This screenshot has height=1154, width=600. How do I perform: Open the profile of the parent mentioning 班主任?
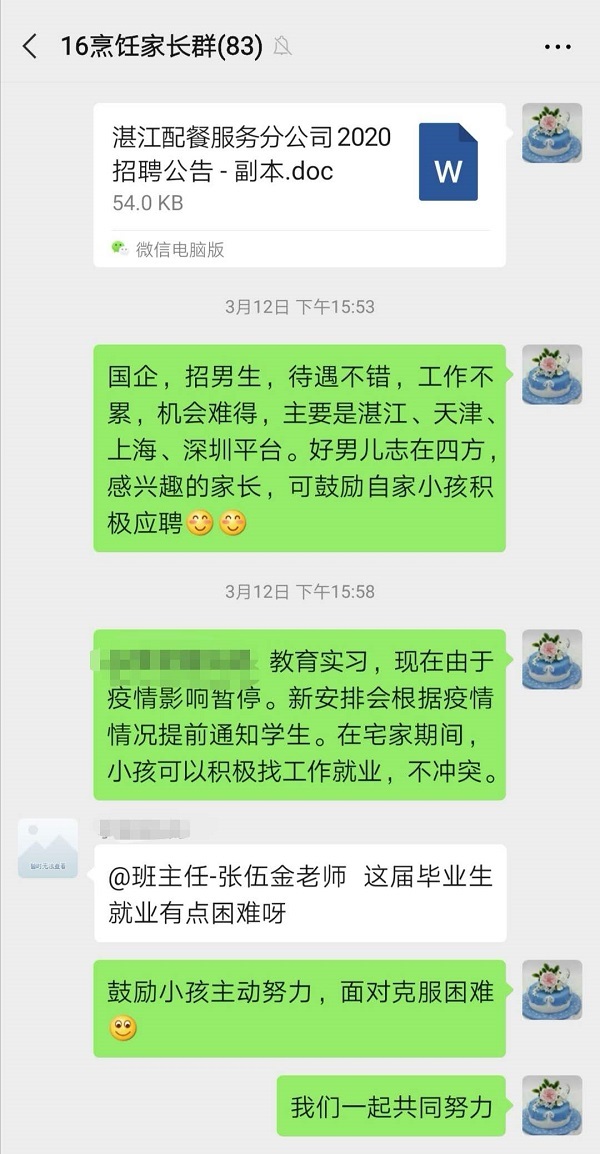[x=48, y=848]
